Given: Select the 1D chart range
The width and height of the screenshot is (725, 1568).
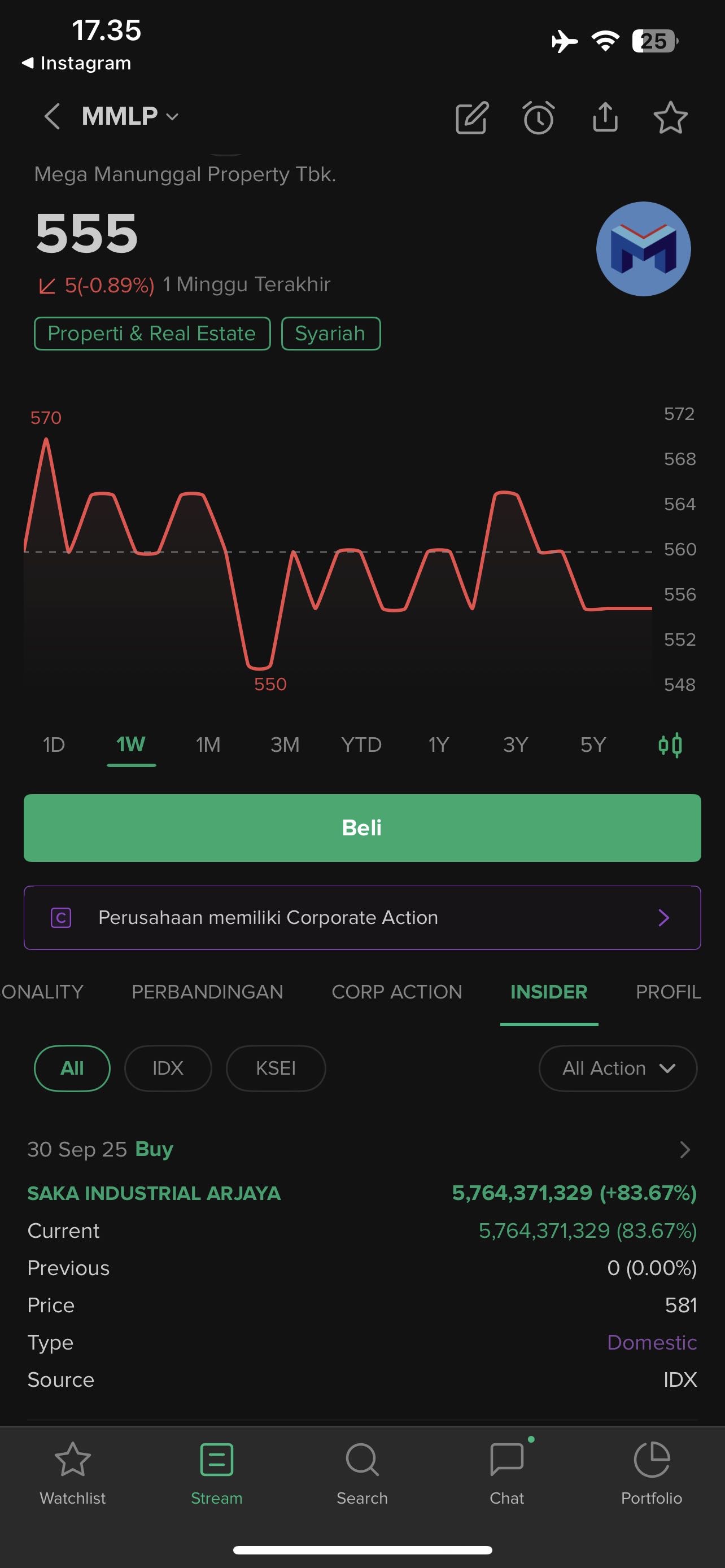Looking at the screenshot, I should point(54,744).
